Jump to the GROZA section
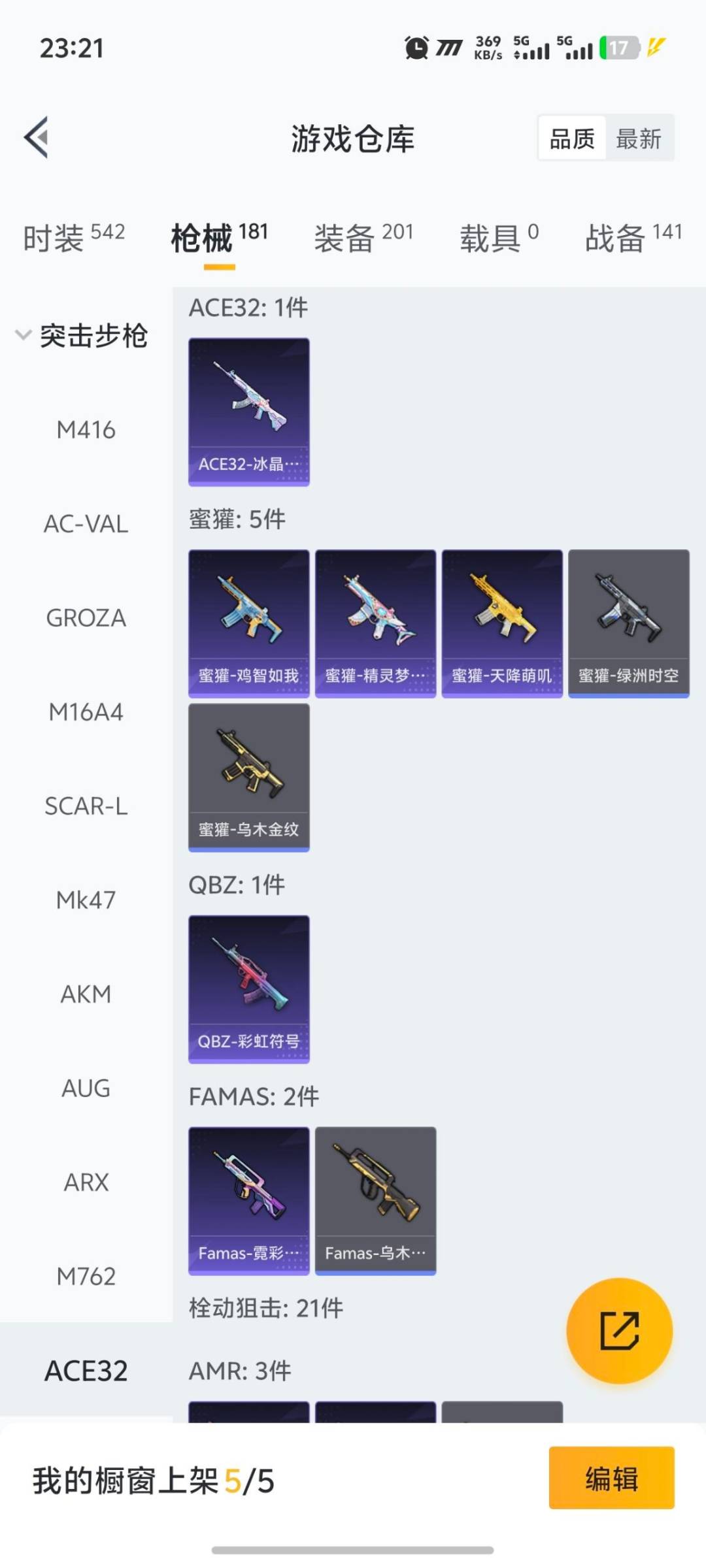The width and height of the screenshot is (706, 1568). point(86,618)
